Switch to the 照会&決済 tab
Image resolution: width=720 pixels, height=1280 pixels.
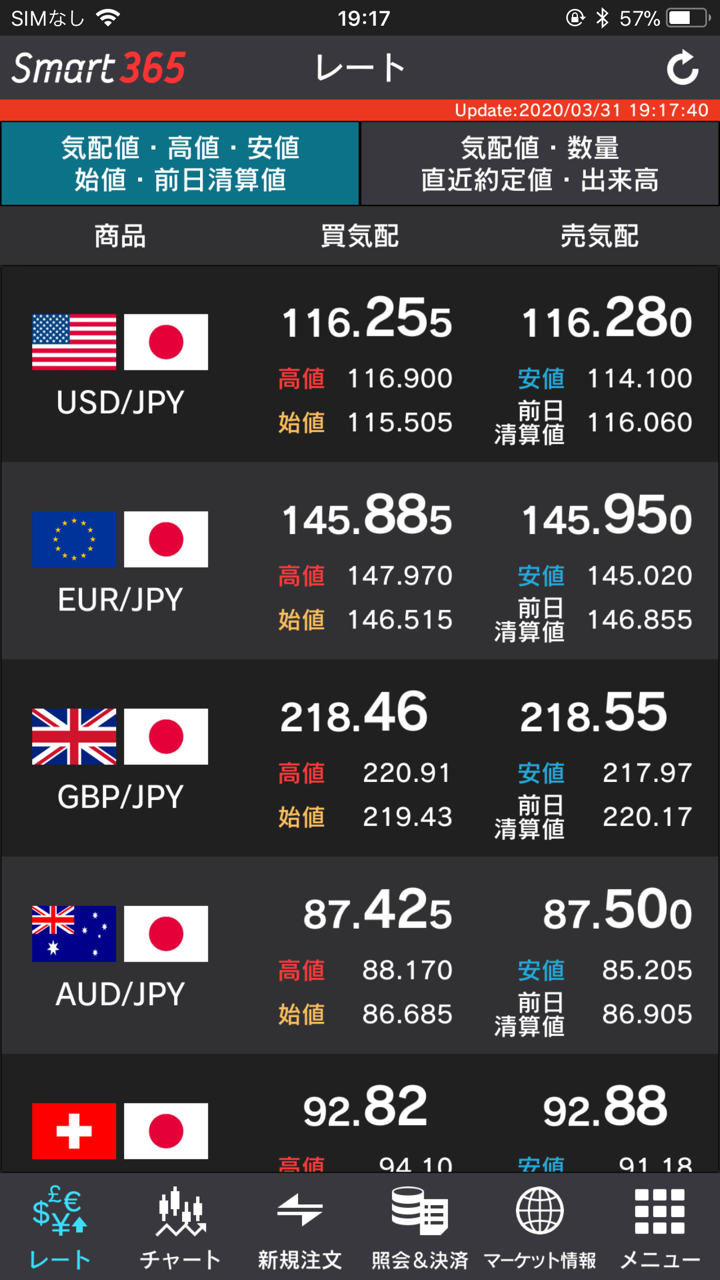click(x=420, y=1227)
